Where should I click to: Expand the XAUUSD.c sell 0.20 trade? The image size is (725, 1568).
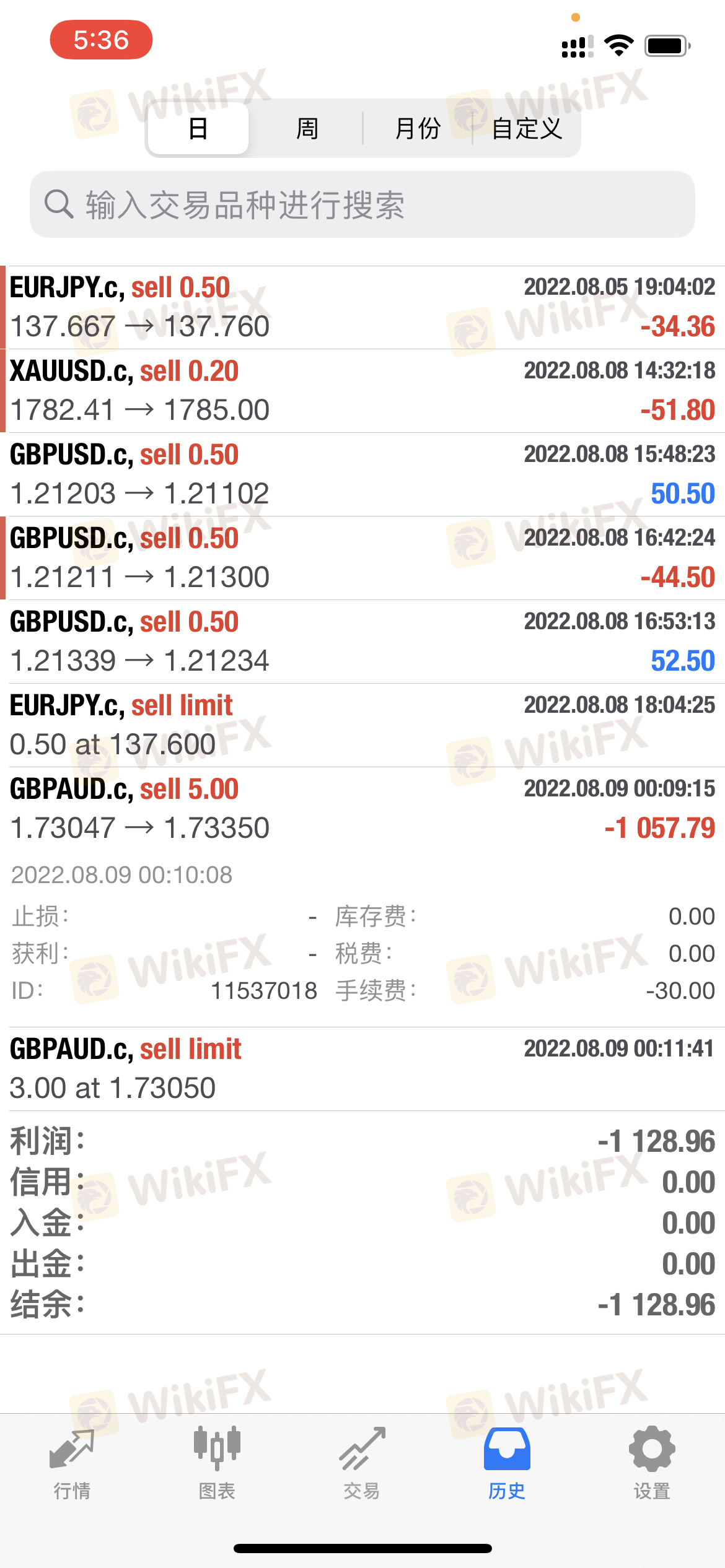coord(362,391)
